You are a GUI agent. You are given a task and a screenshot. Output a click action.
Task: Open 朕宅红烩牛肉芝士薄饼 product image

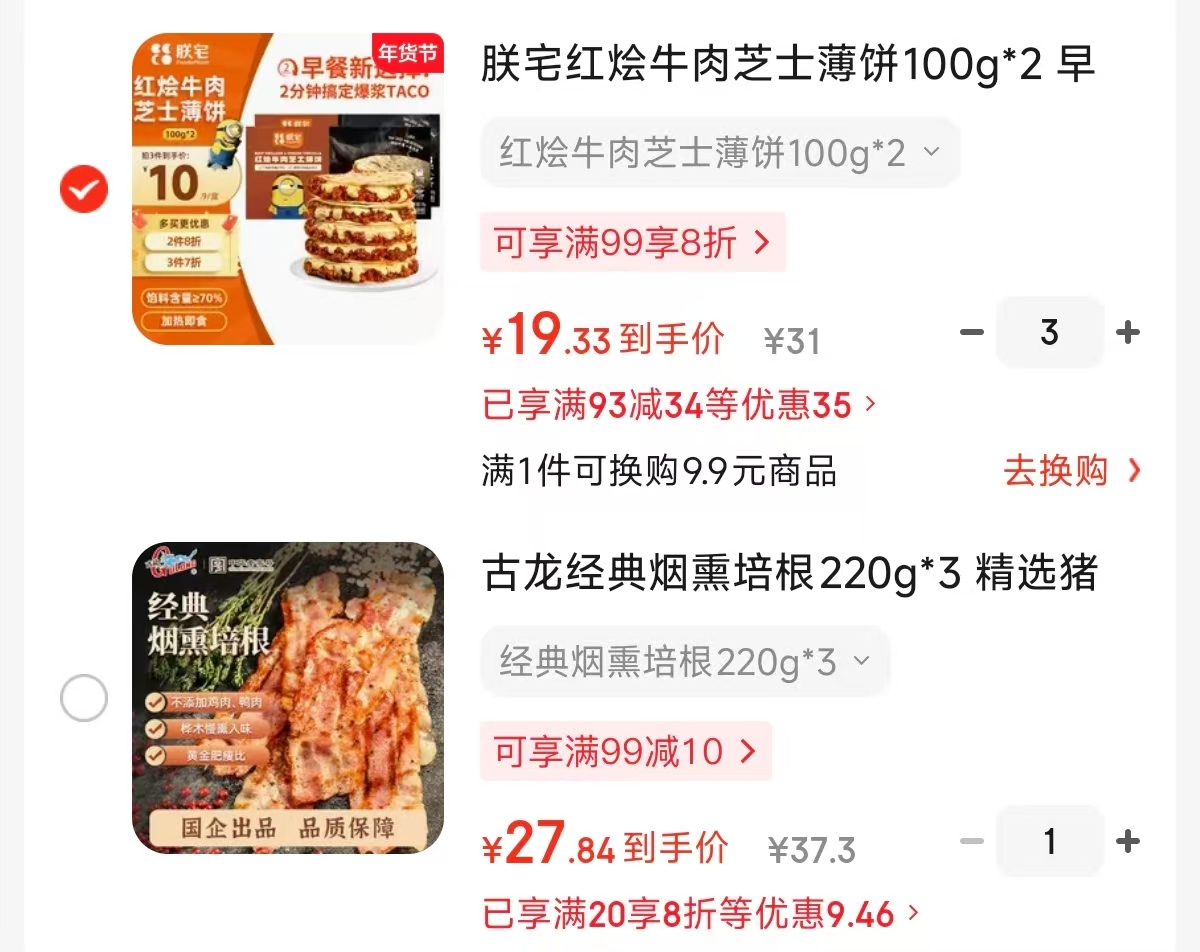point(287,189)
